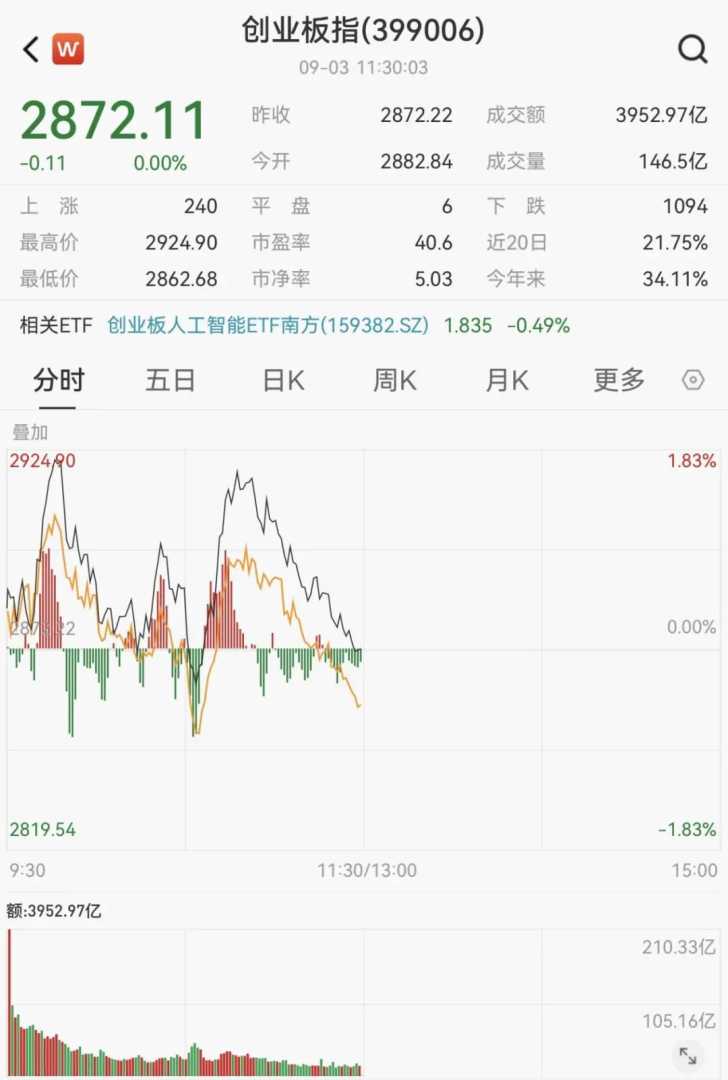Expand the chart to fullscreen

click(x=688, y=1055)
